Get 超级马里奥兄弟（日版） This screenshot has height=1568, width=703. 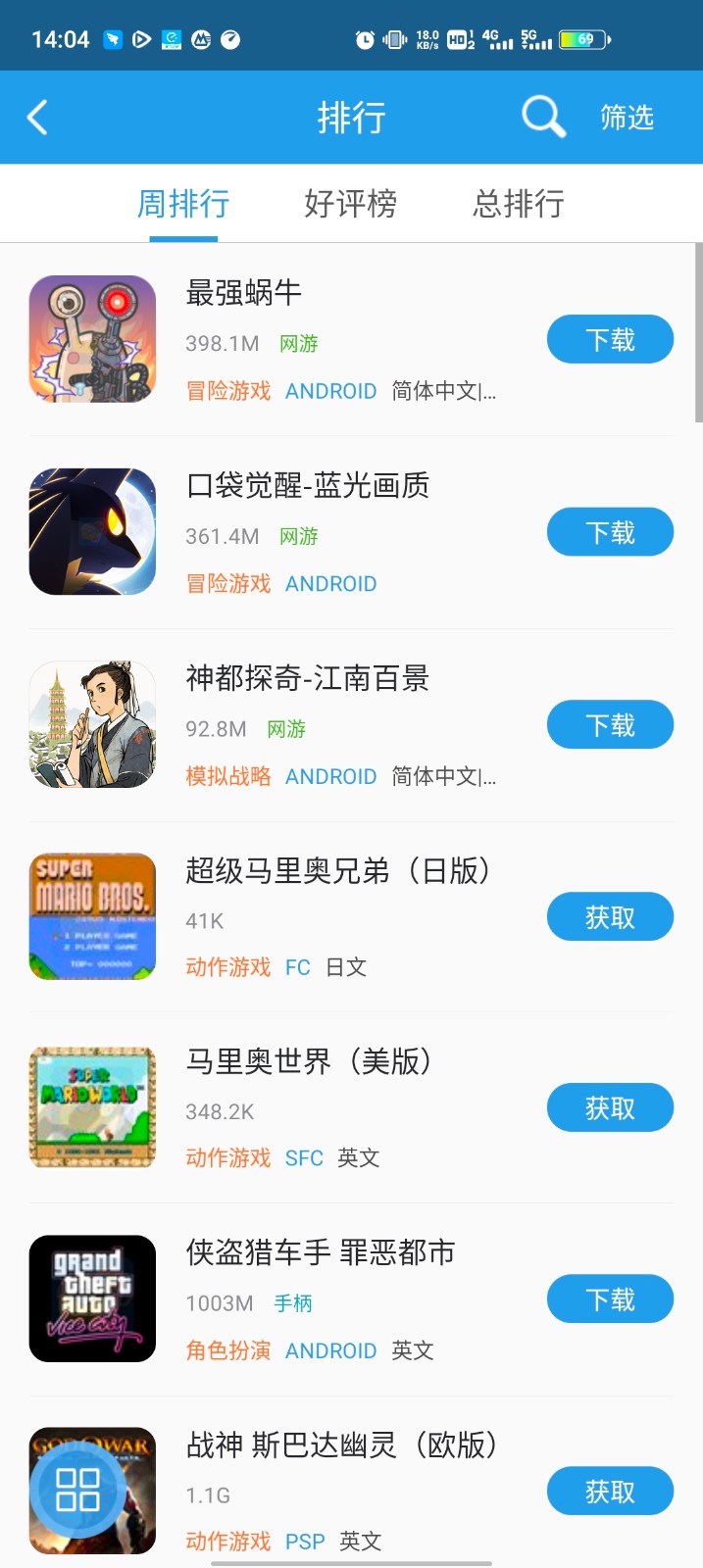tap(610, 917)
